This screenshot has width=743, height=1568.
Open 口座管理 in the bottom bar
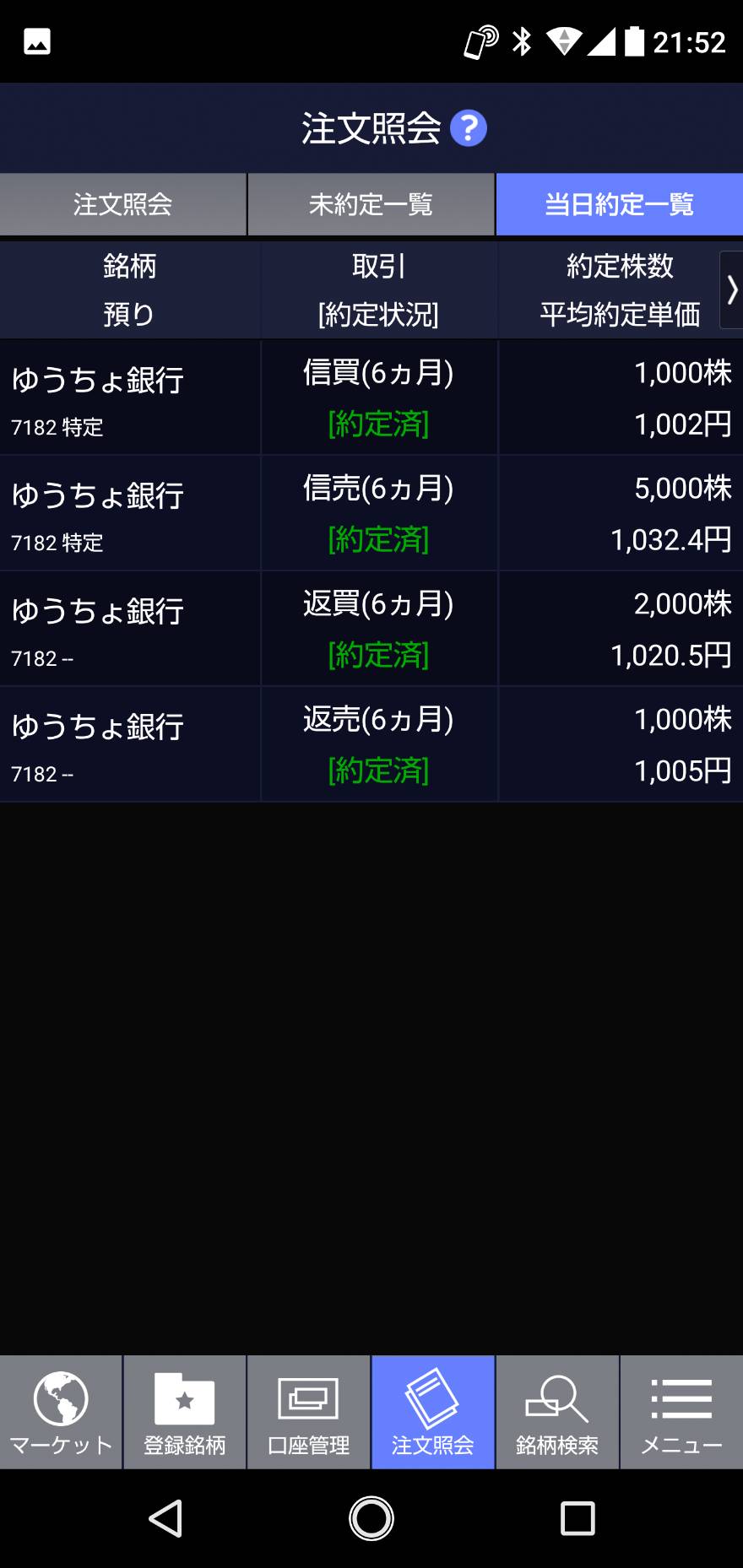[309, 1413]
